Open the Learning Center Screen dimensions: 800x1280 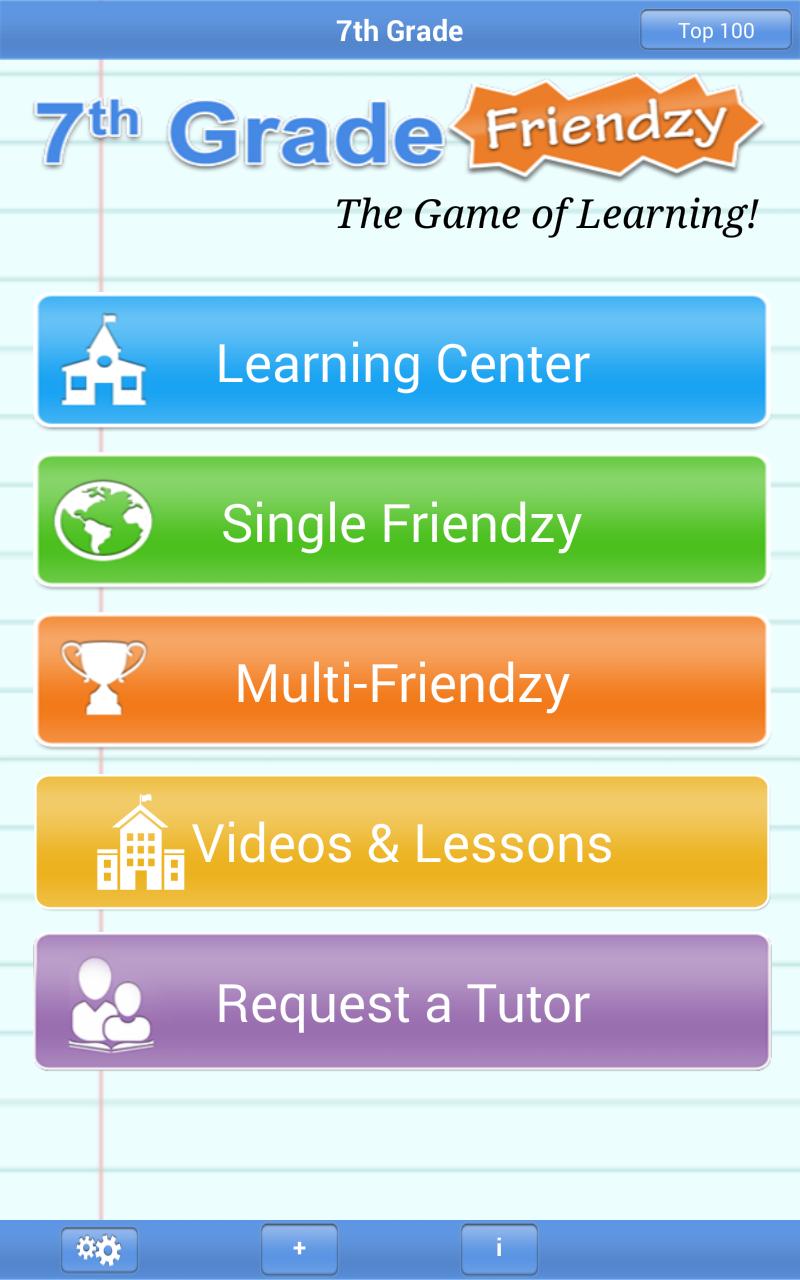(402, 362)
